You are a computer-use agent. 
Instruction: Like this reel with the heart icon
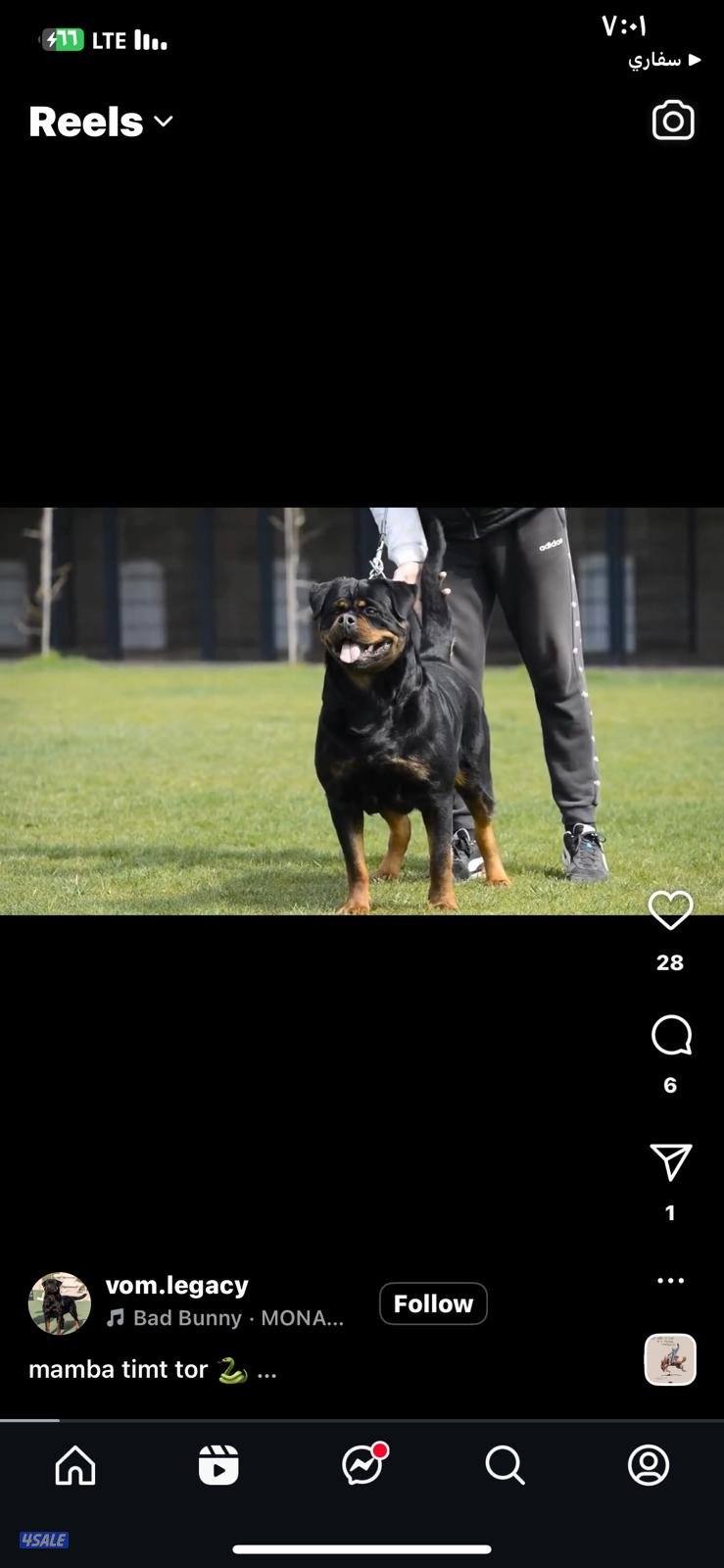[670, 911]
